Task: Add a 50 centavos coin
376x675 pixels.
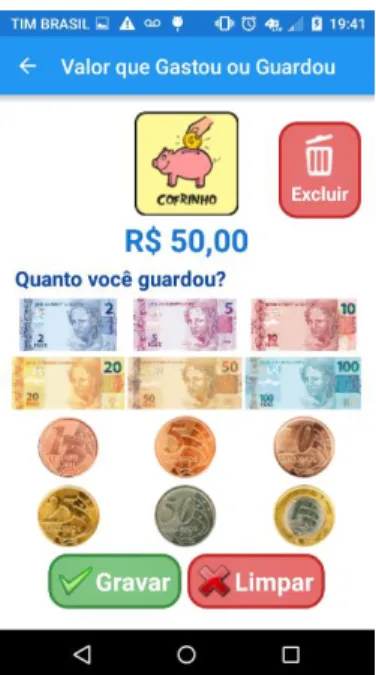Action: click(185, 516)
